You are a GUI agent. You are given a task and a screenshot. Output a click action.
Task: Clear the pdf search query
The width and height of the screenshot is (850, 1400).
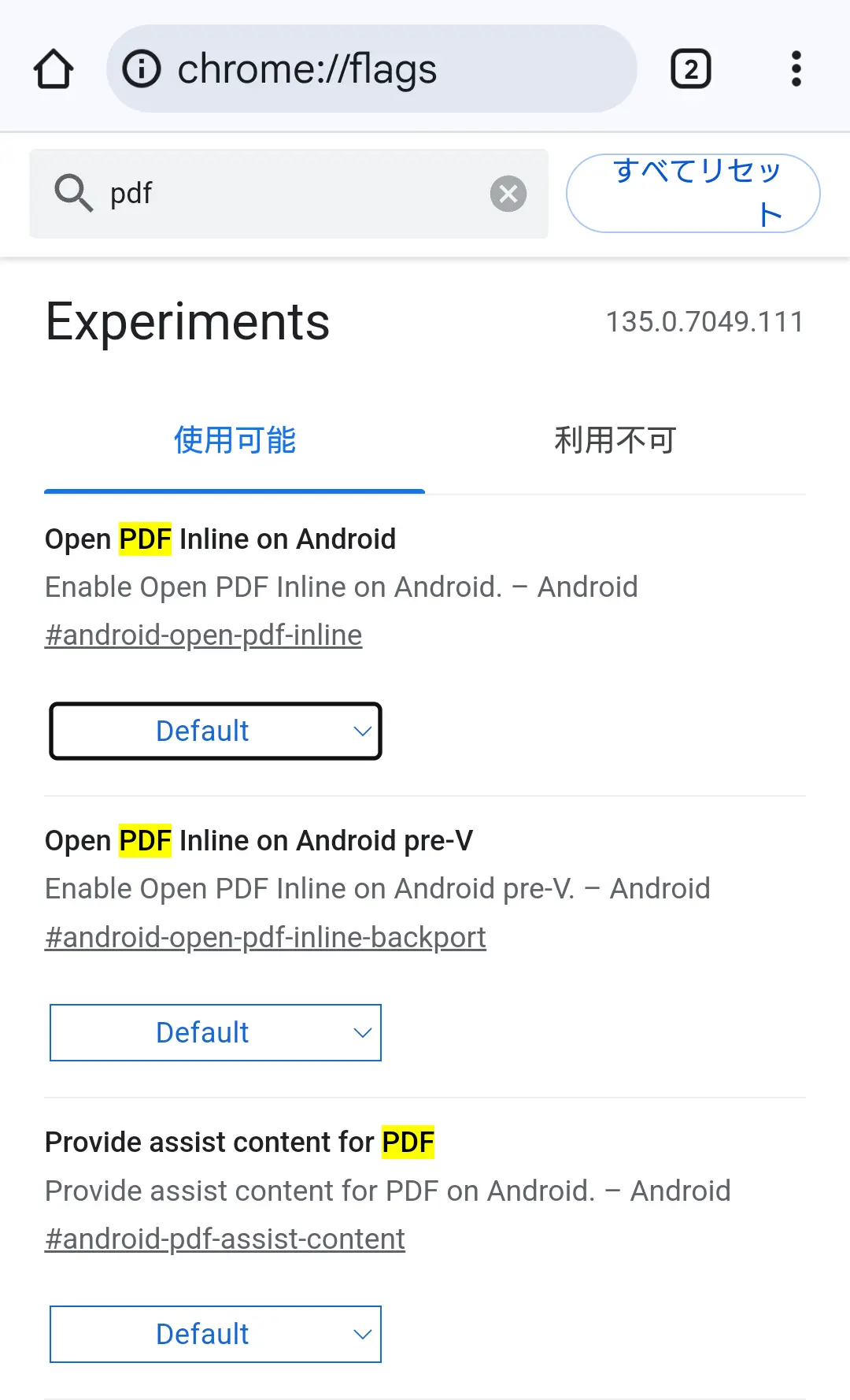(x=508, y=194)
